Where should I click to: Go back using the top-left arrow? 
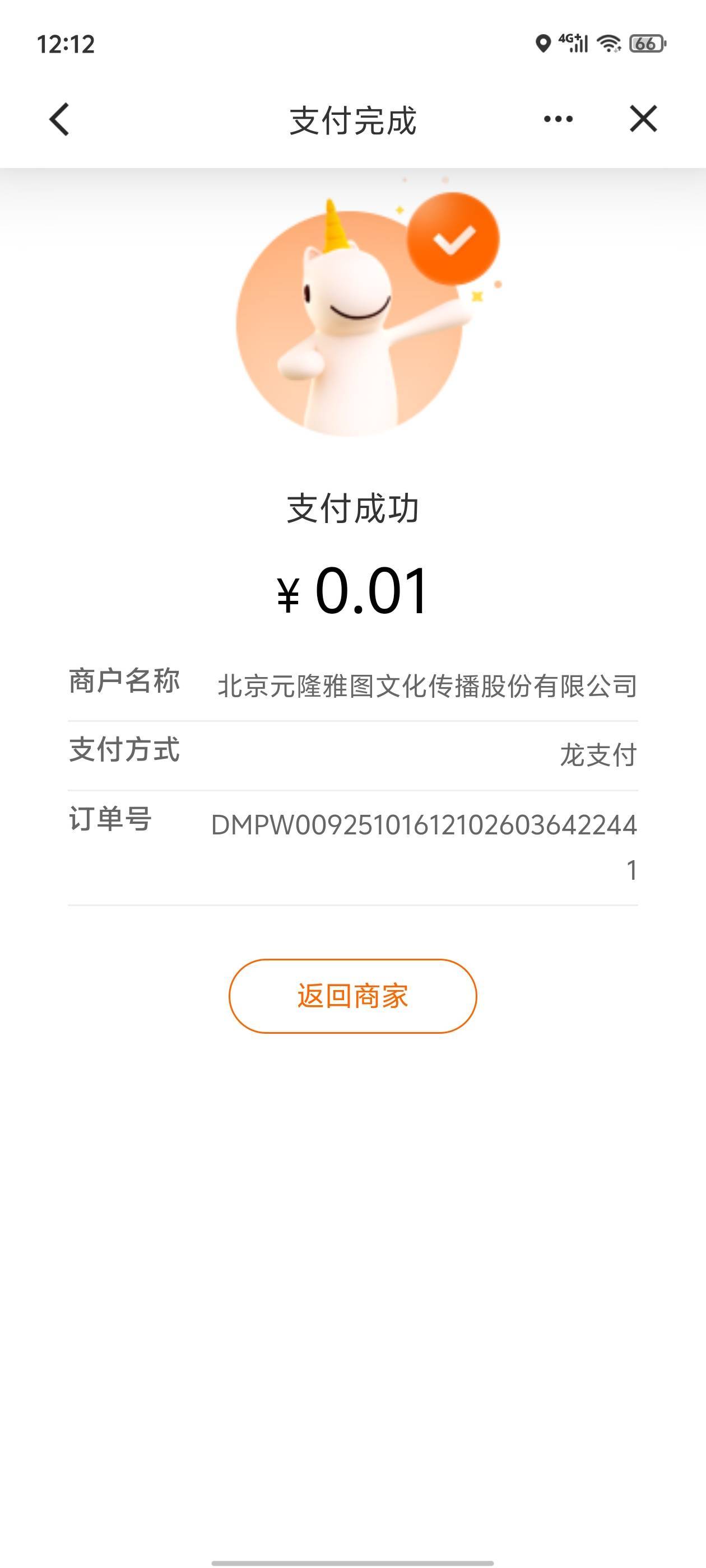click(x=59, y=119)
